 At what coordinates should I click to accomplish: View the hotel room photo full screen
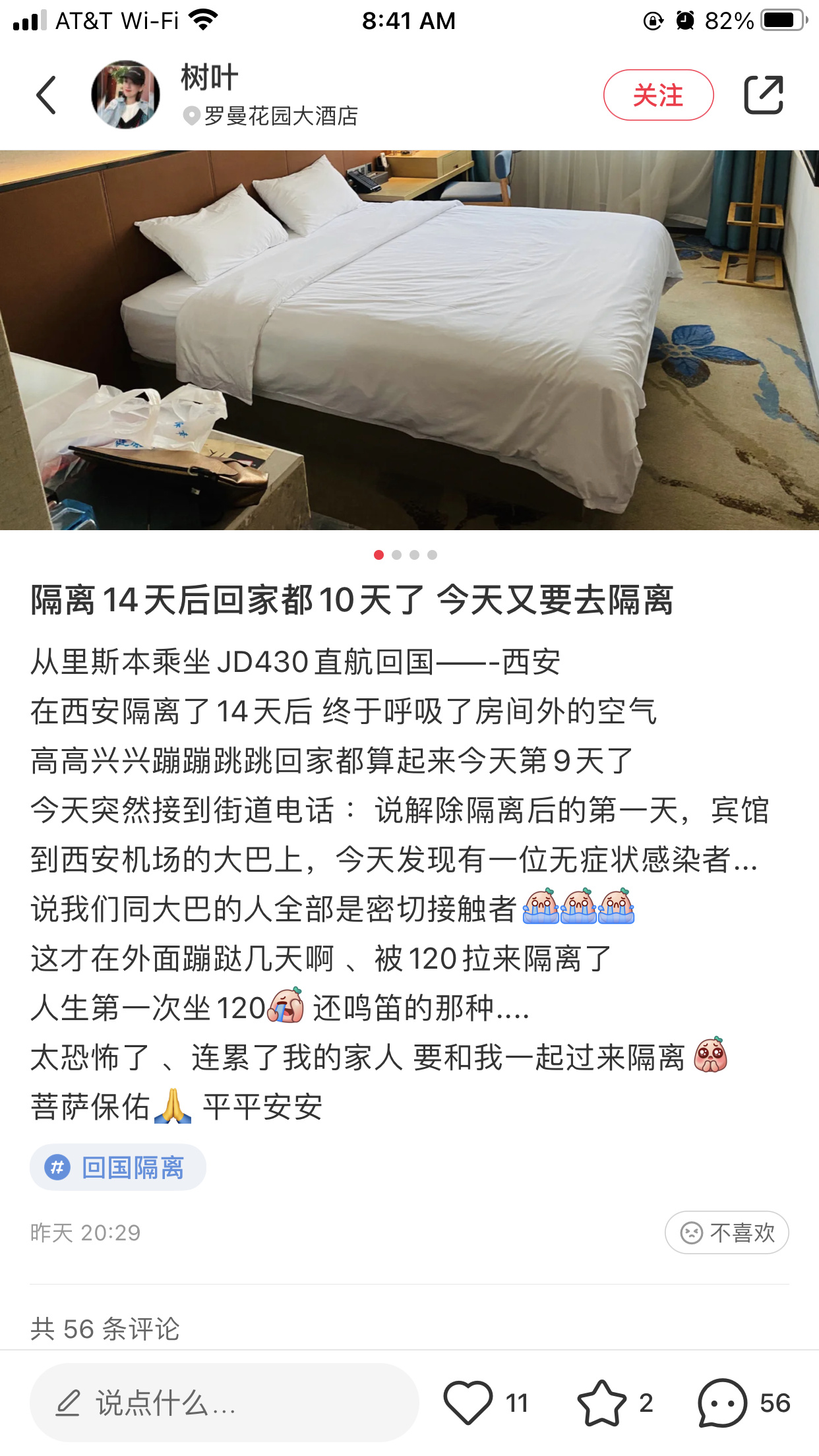coord(409,340)
